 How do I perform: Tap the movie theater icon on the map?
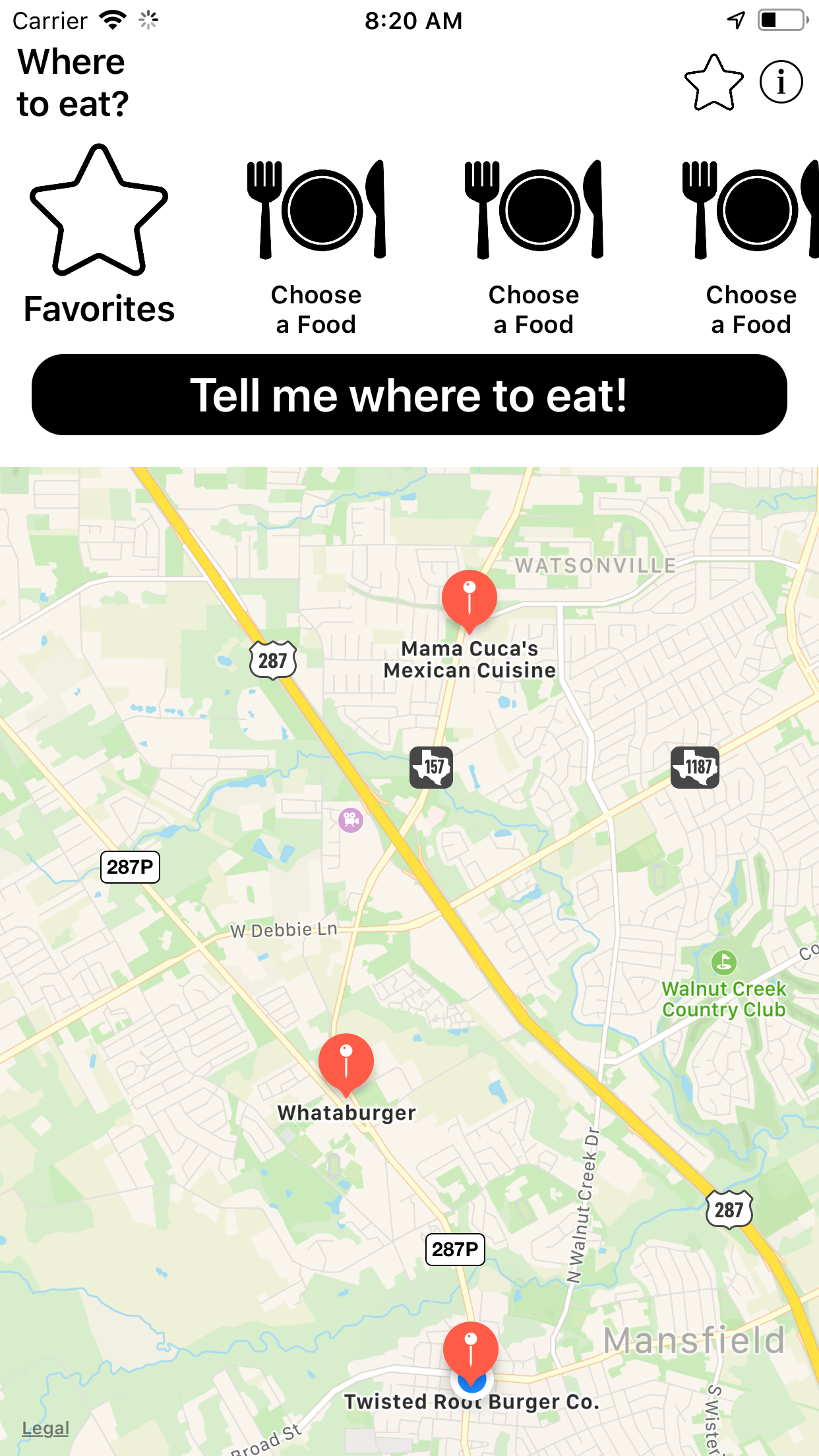[350, 820]
